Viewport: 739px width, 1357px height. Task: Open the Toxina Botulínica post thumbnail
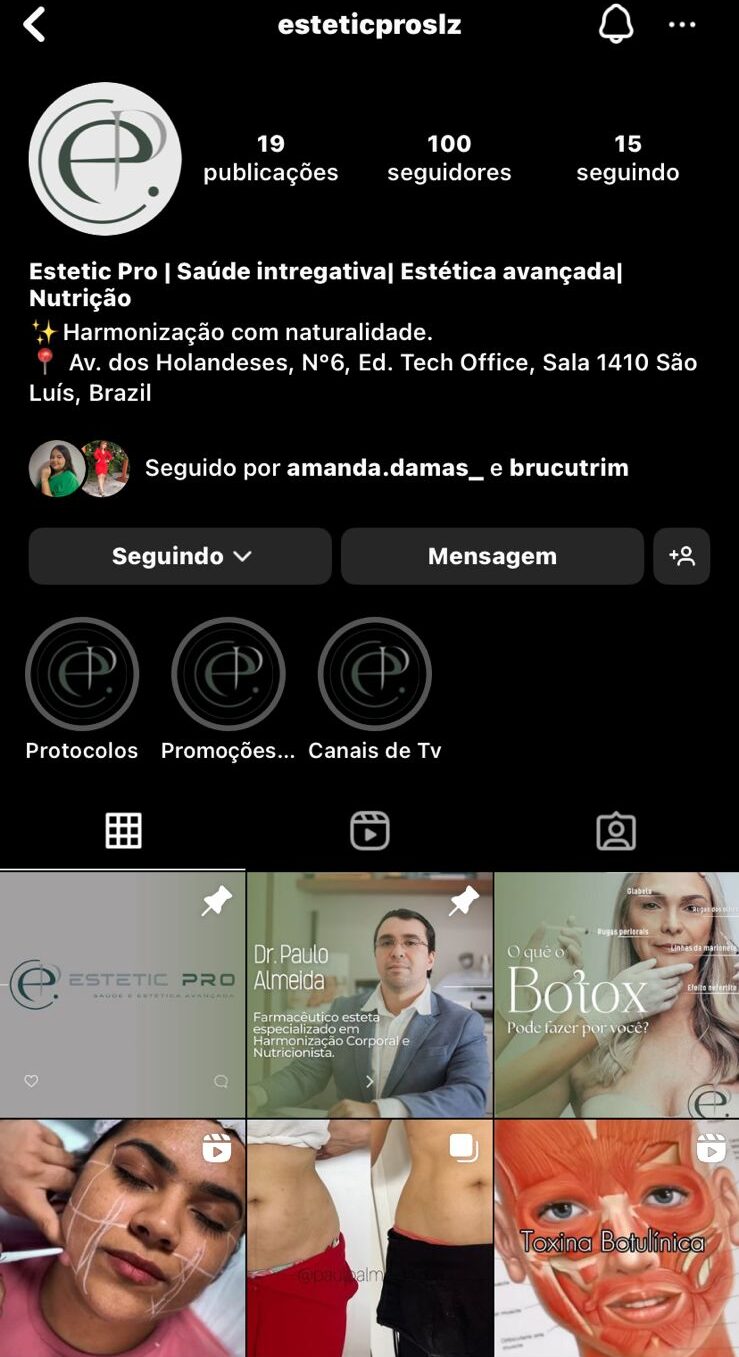tap(616, 1238)
